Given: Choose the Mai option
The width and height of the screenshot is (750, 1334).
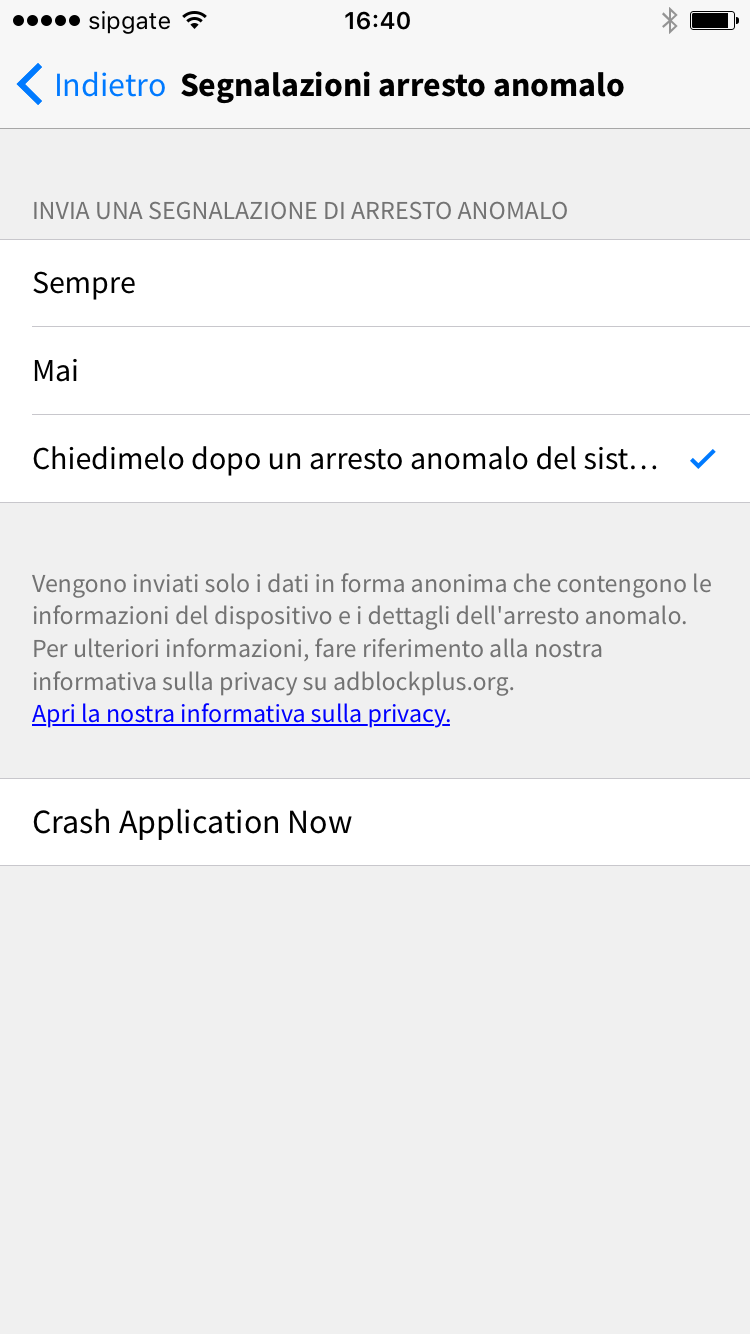Looking at the screenshot, I should 375,371.
